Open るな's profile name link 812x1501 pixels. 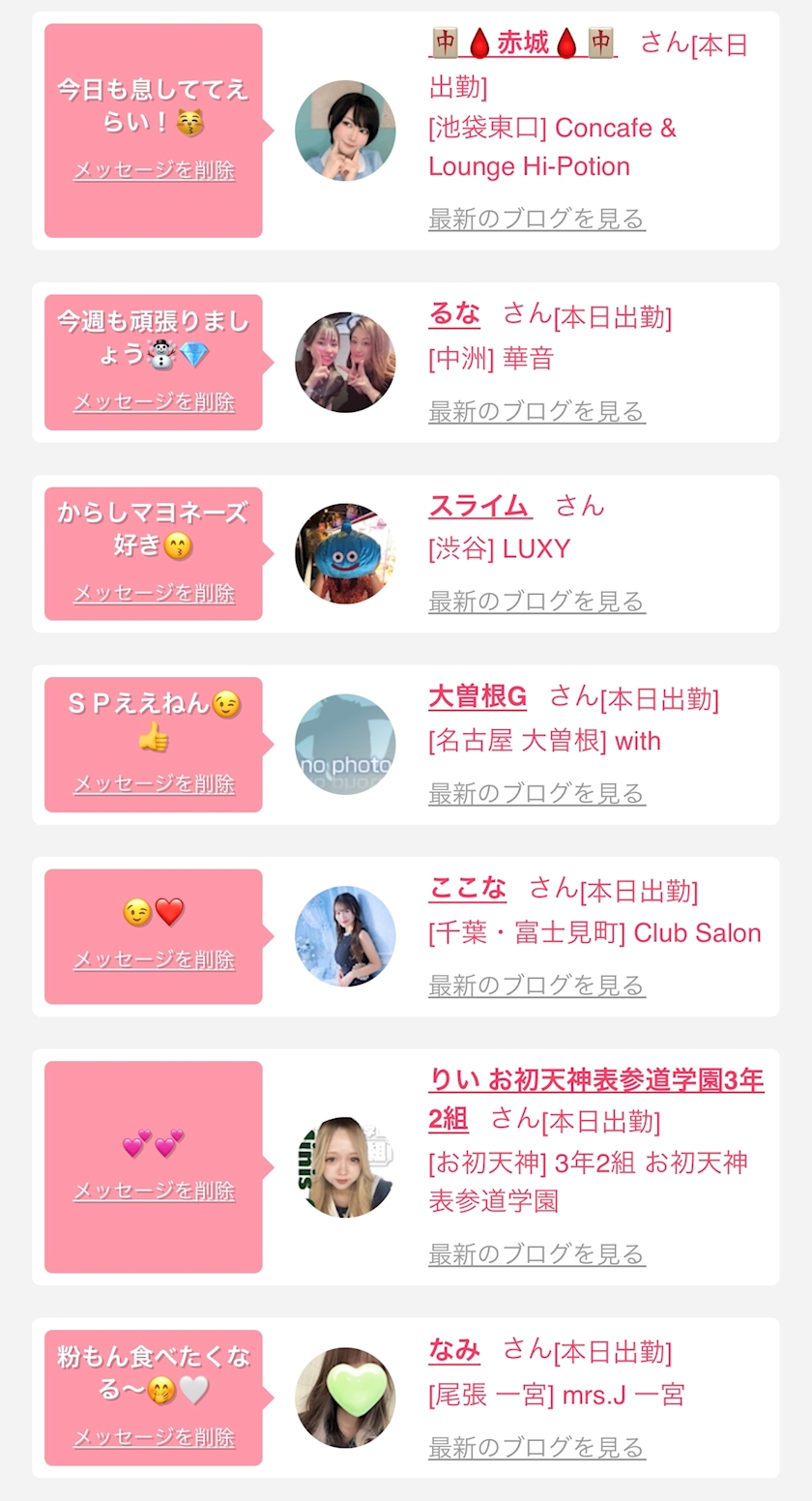point(454,314)
